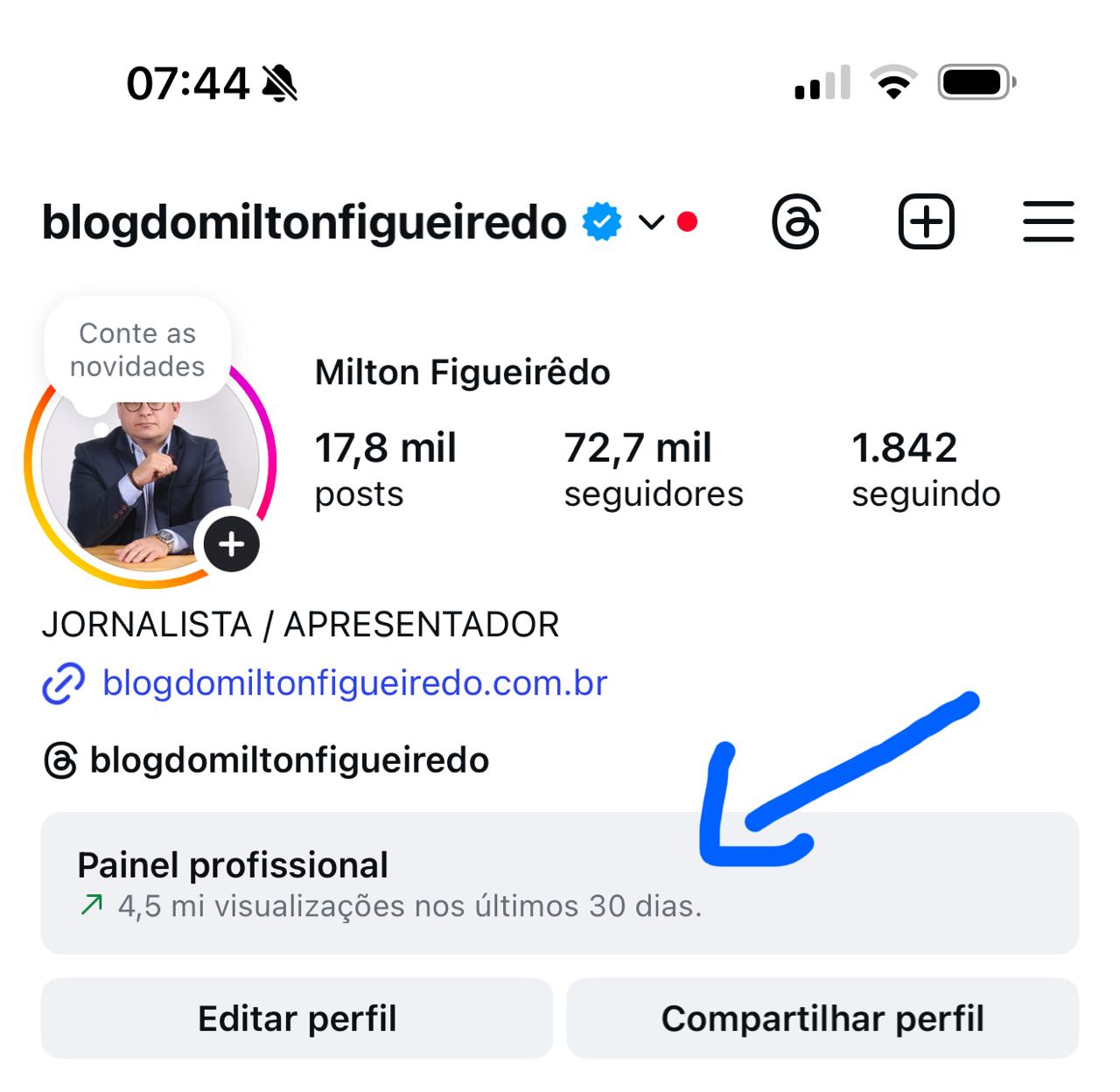This screenshot has width=1120, height=1092.
Task: Open the Painel profissional dashboard
Action: [559, 883]
